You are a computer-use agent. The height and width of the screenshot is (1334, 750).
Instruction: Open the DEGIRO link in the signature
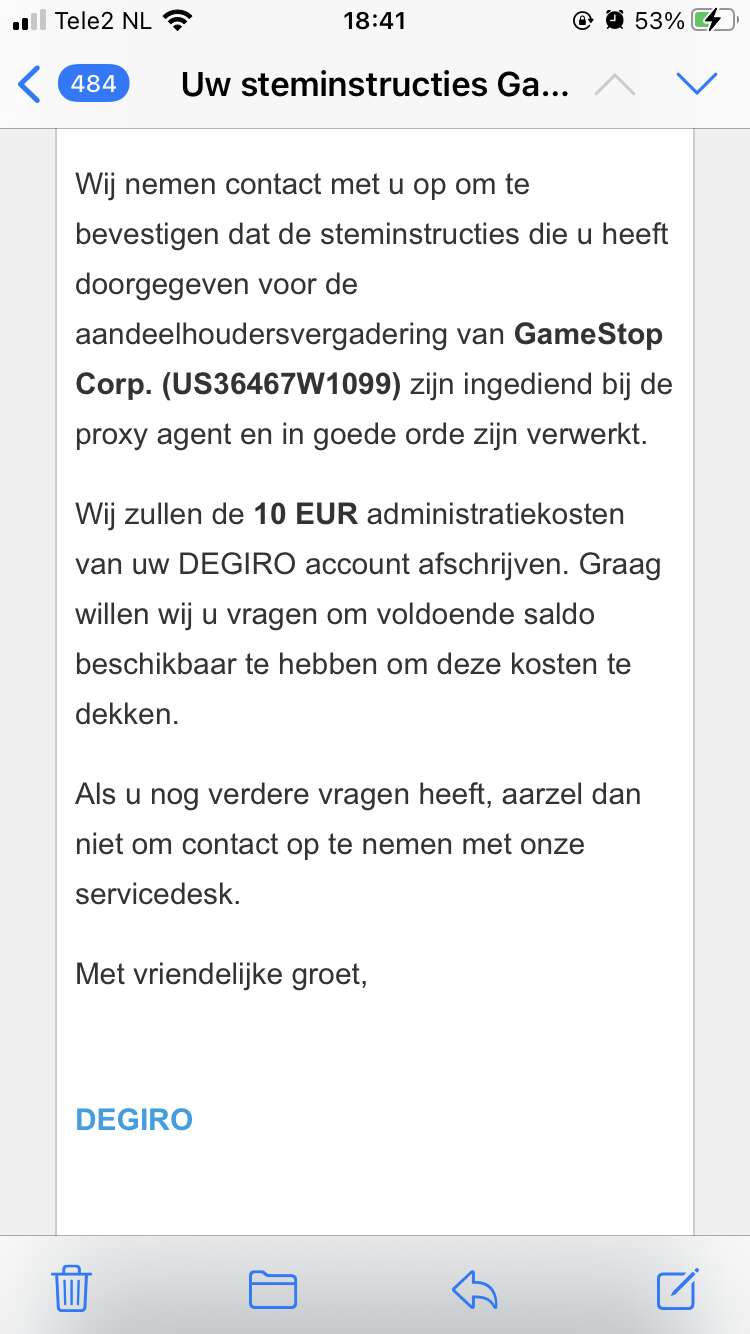[134, 1119]
